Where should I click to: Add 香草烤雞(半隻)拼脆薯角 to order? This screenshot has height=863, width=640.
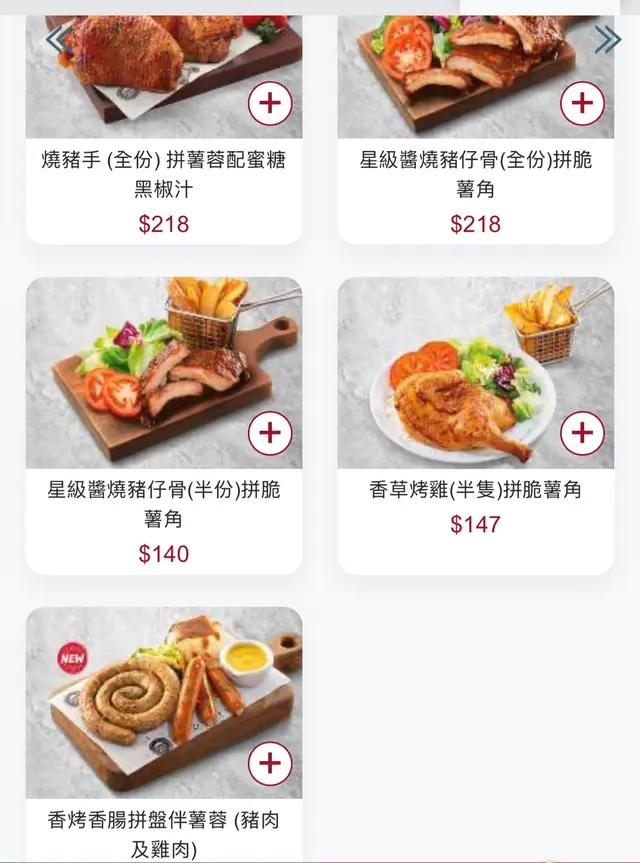coord(582,434)
